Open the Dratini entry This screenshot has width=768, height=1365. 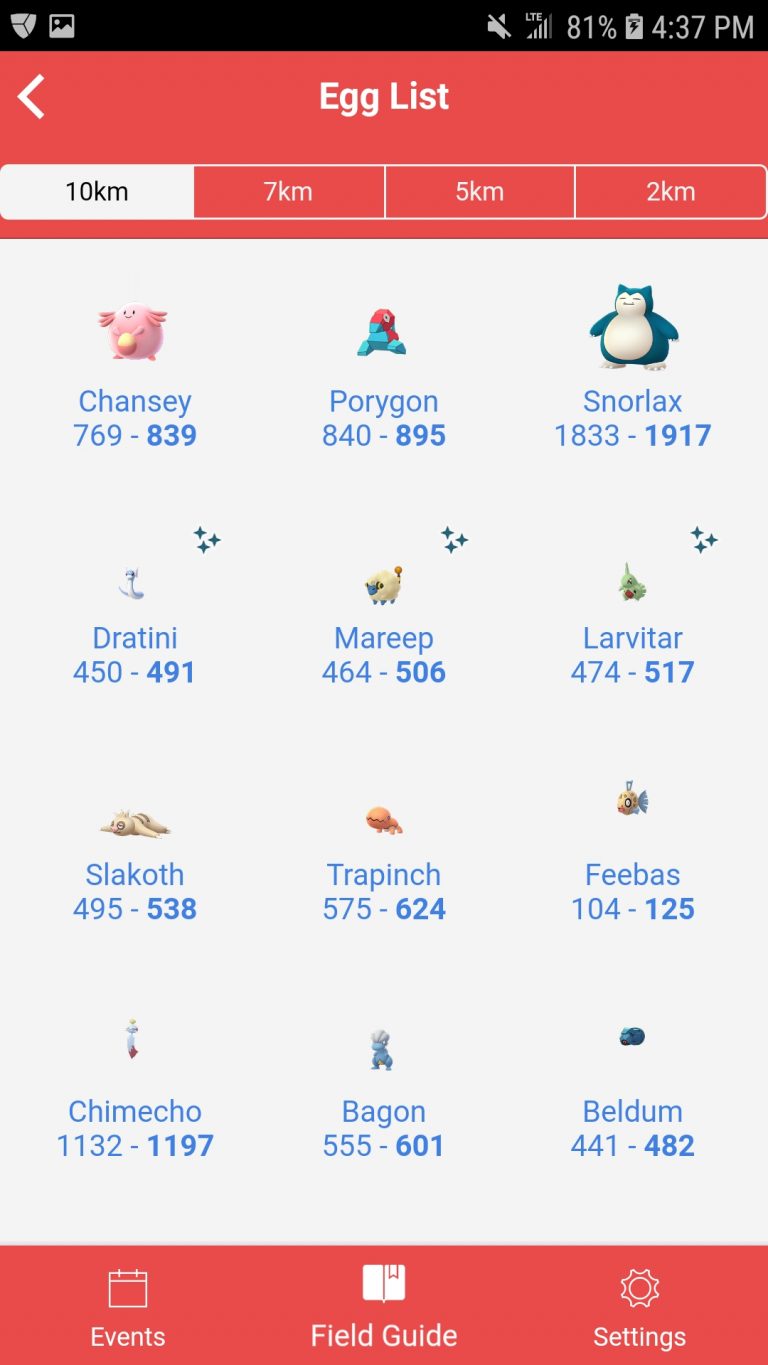(x=135, y=607)
